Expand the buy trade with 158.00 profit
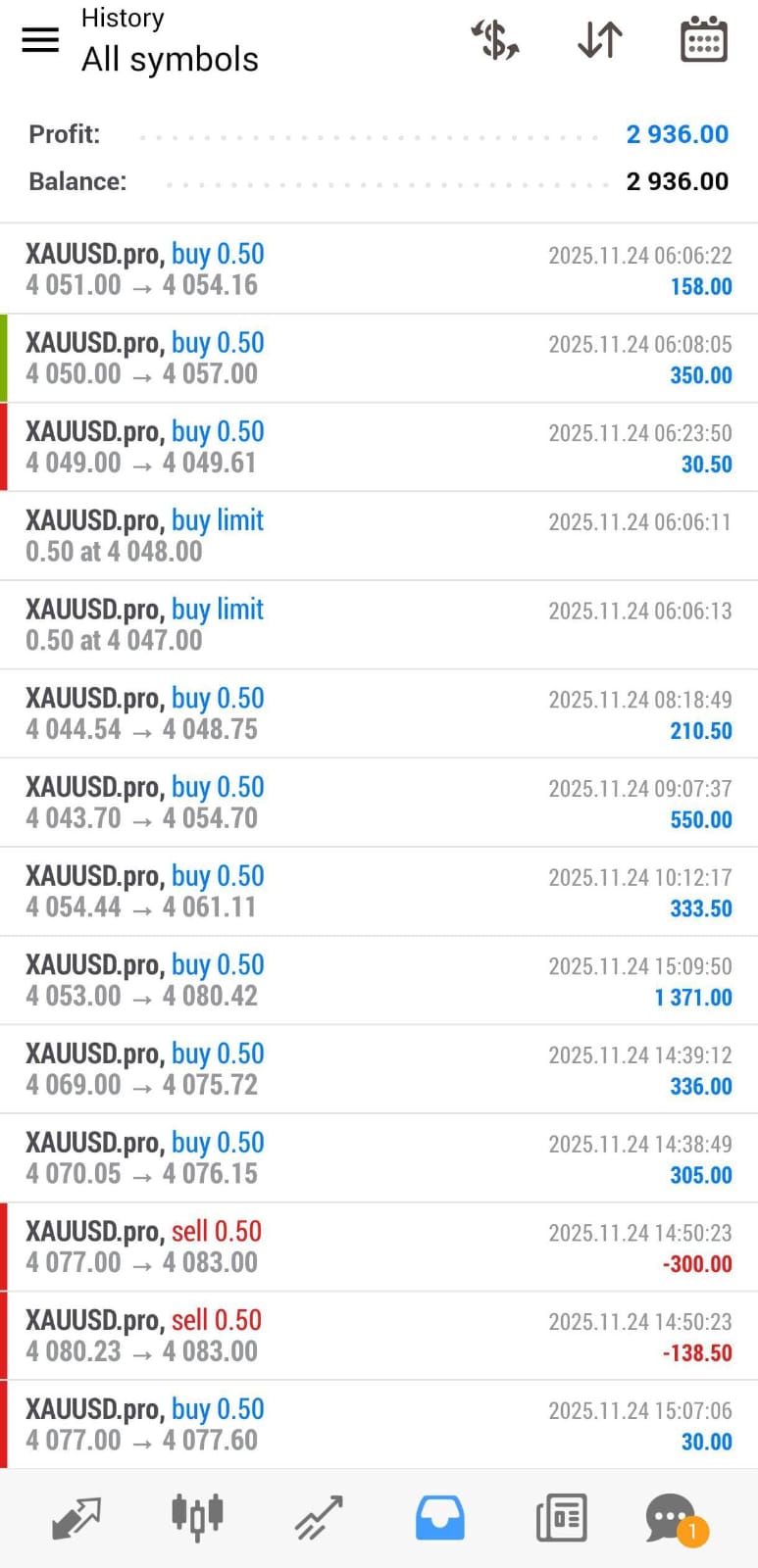Screen dimensions: 758x1568 coord(379,269)
